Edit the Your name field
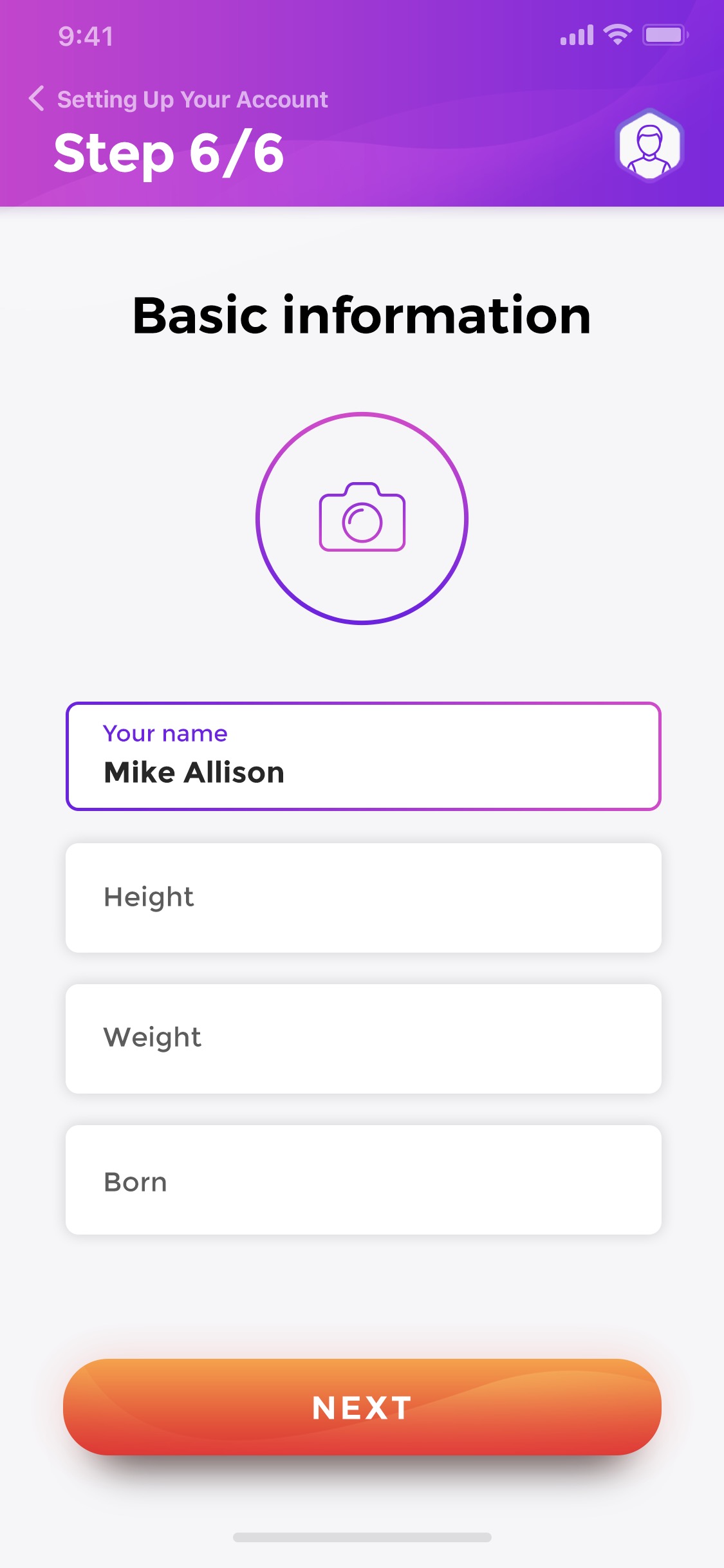Viewport: 724px width, 1568px height. (364, 756)
